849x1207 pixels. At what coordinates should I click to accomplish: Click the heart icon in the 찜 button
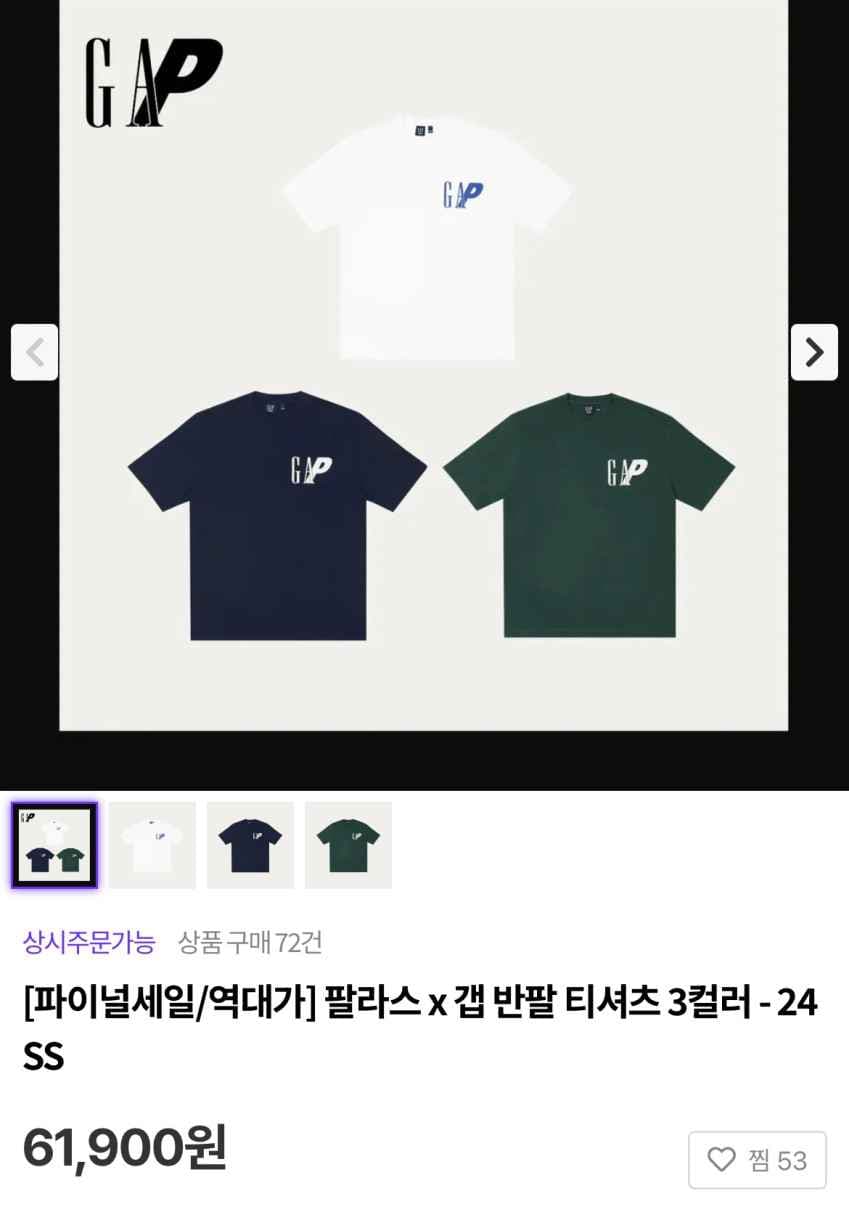tap(722, 1159)
